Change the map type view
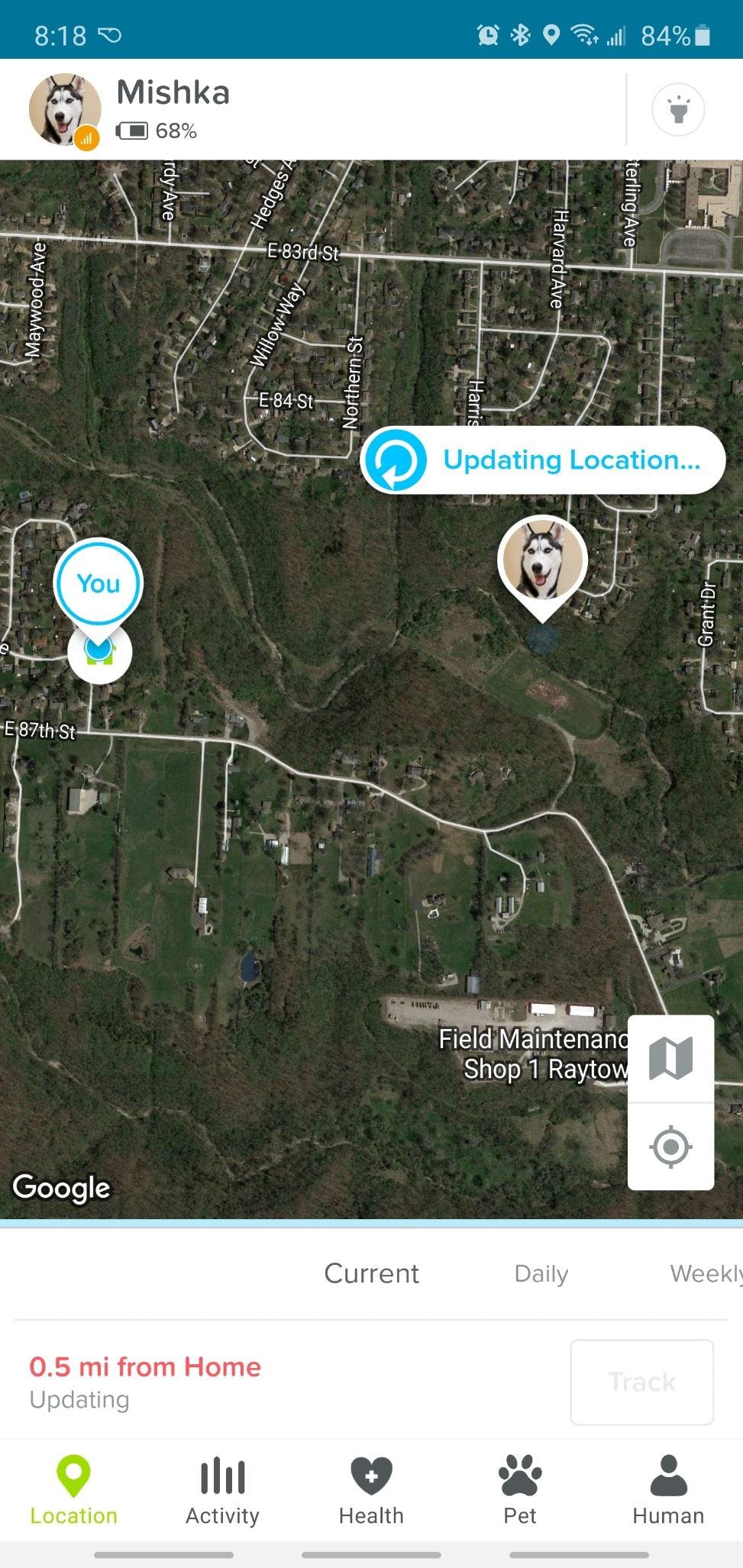 [670, 1058]
